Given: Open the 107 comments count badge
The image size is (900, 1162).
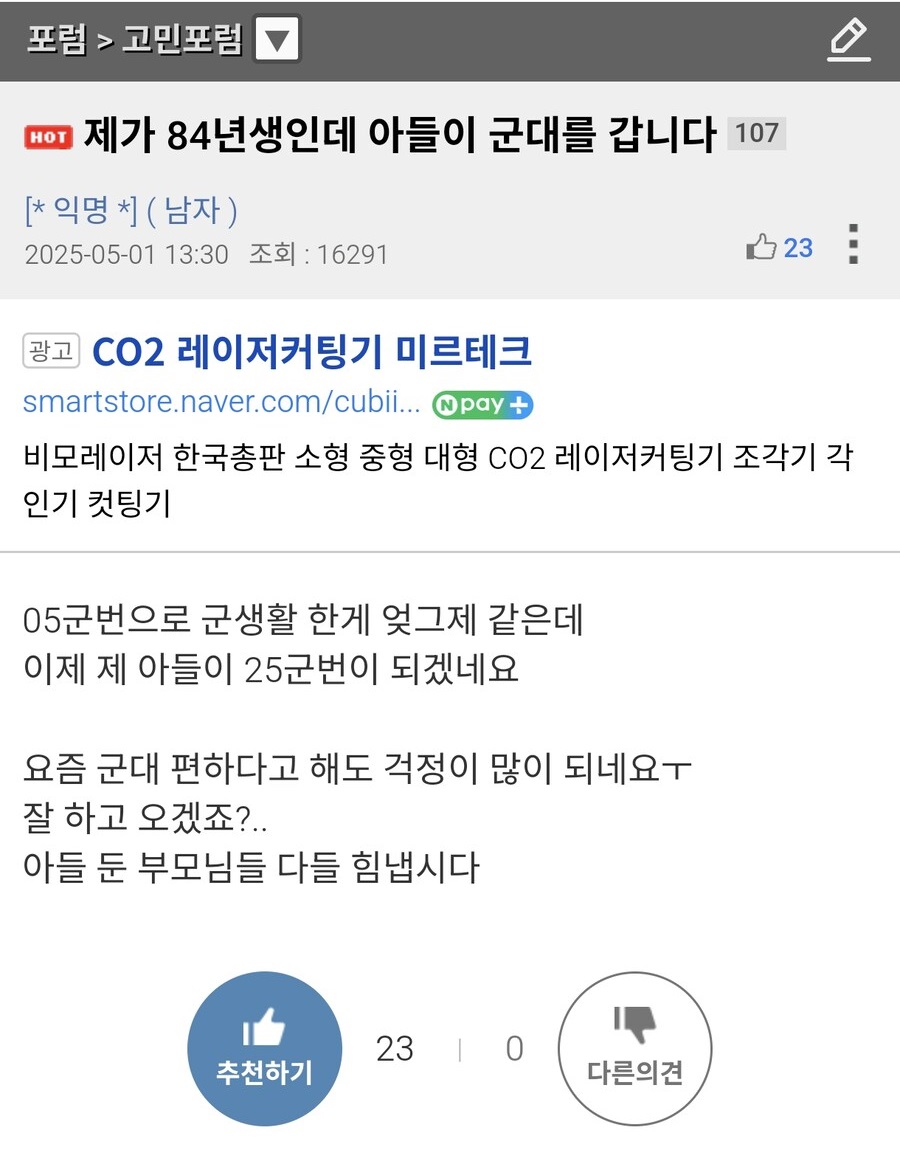Looking at the screenshot, I should coord(756,133).
